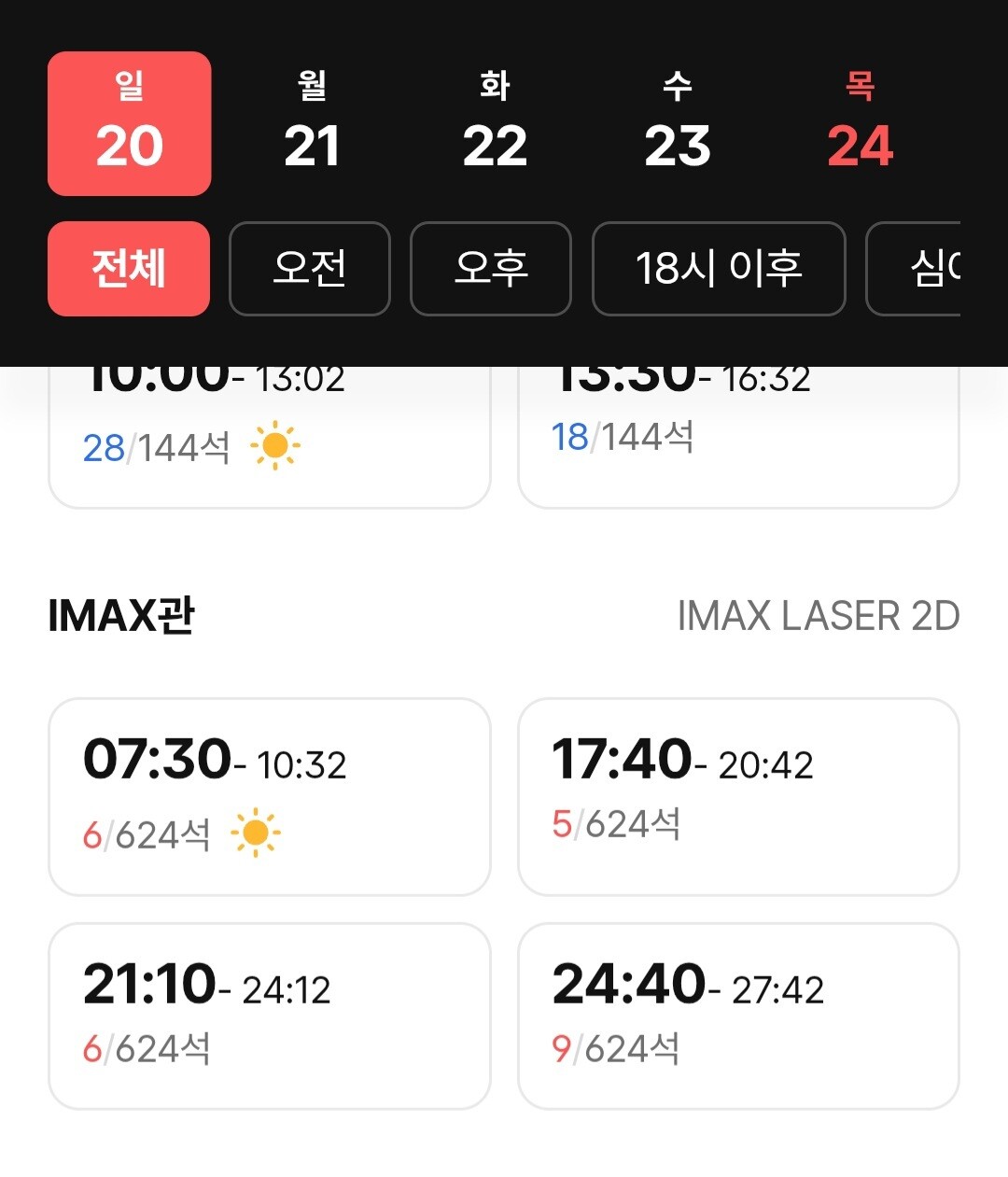Book the 07:30 IMAX showtime
Viewport: 1008px width, 1177px height.
(x=270, y=797)
